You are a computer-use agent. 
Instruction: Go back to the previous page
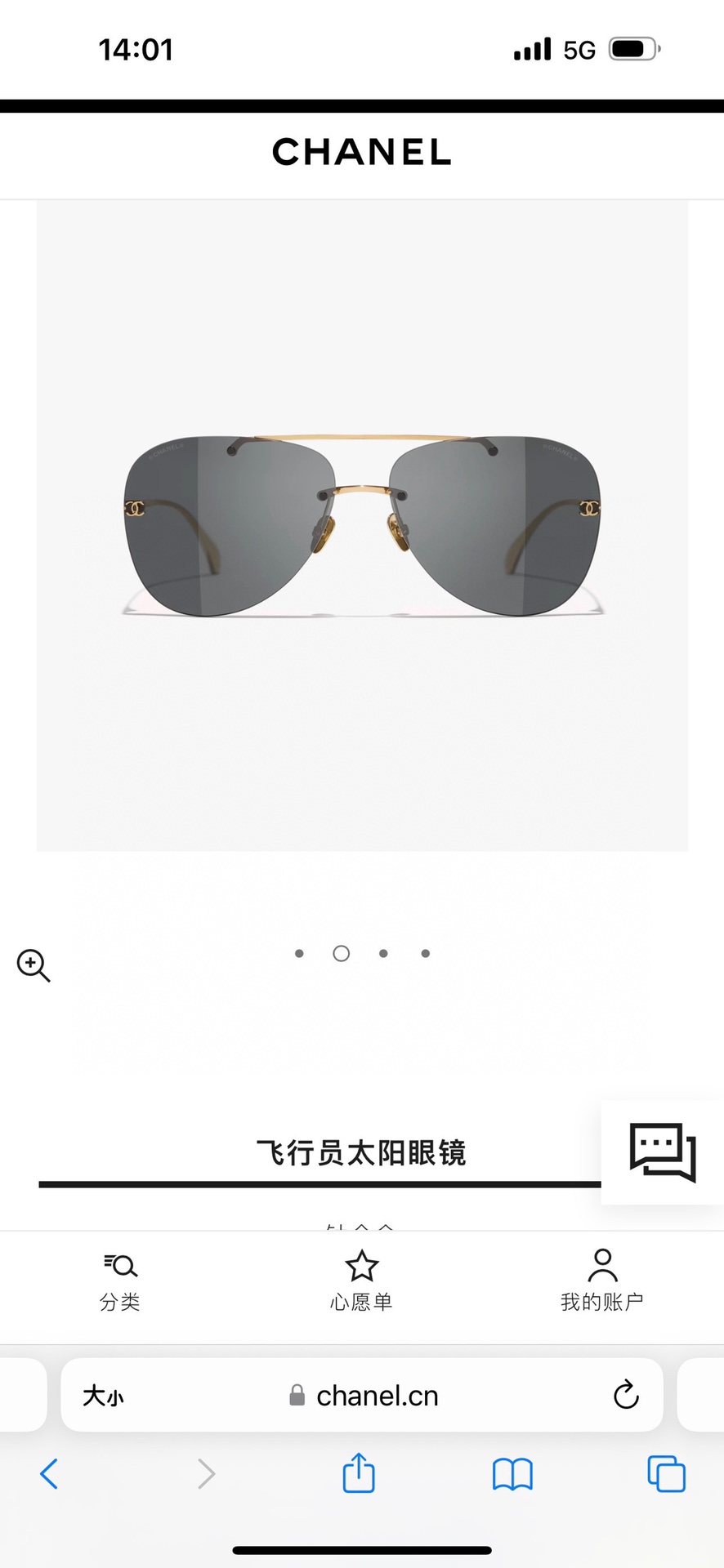click(x=49, y=1474)
